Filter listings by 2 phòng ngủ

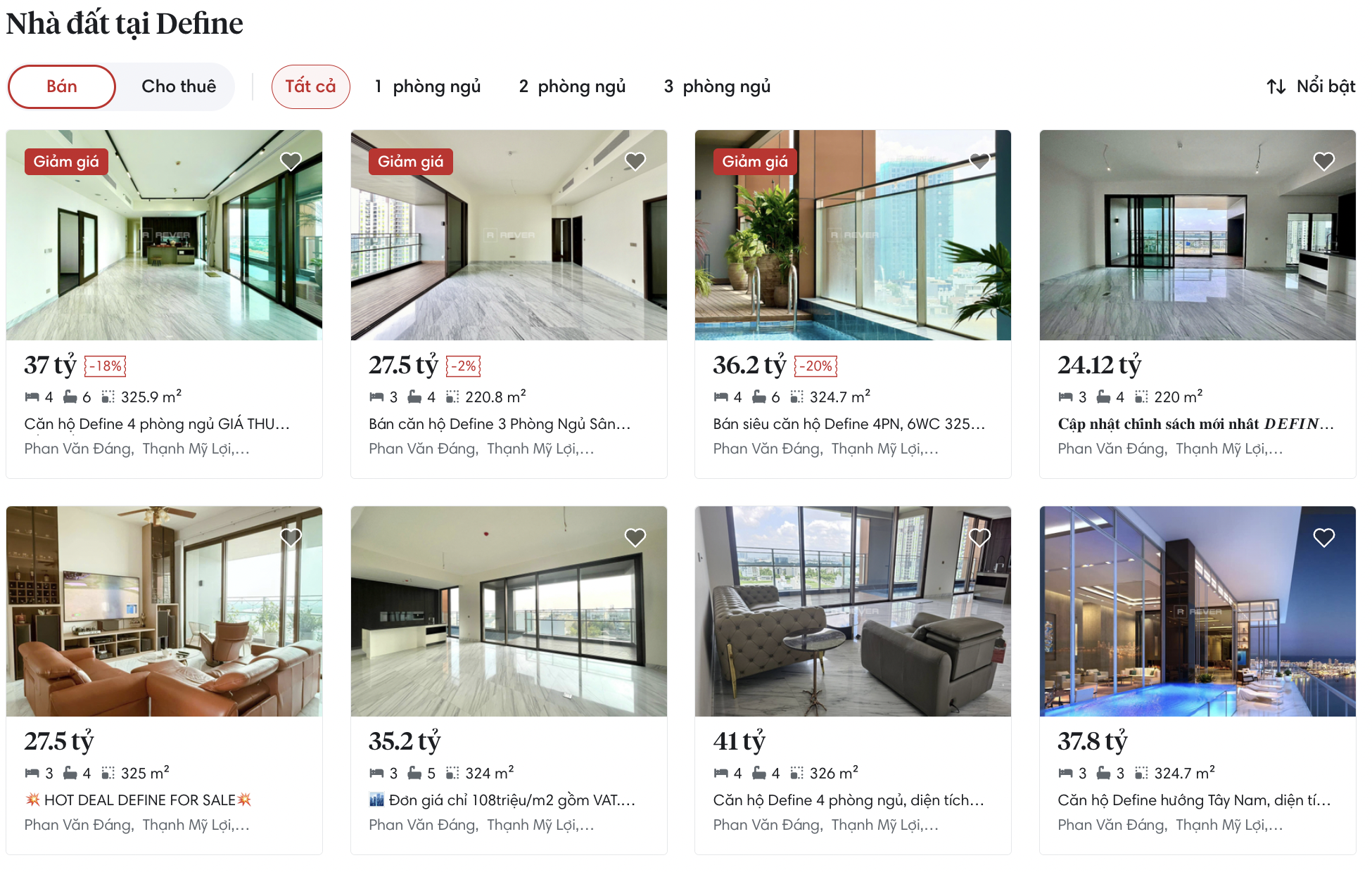coord(573,86)
